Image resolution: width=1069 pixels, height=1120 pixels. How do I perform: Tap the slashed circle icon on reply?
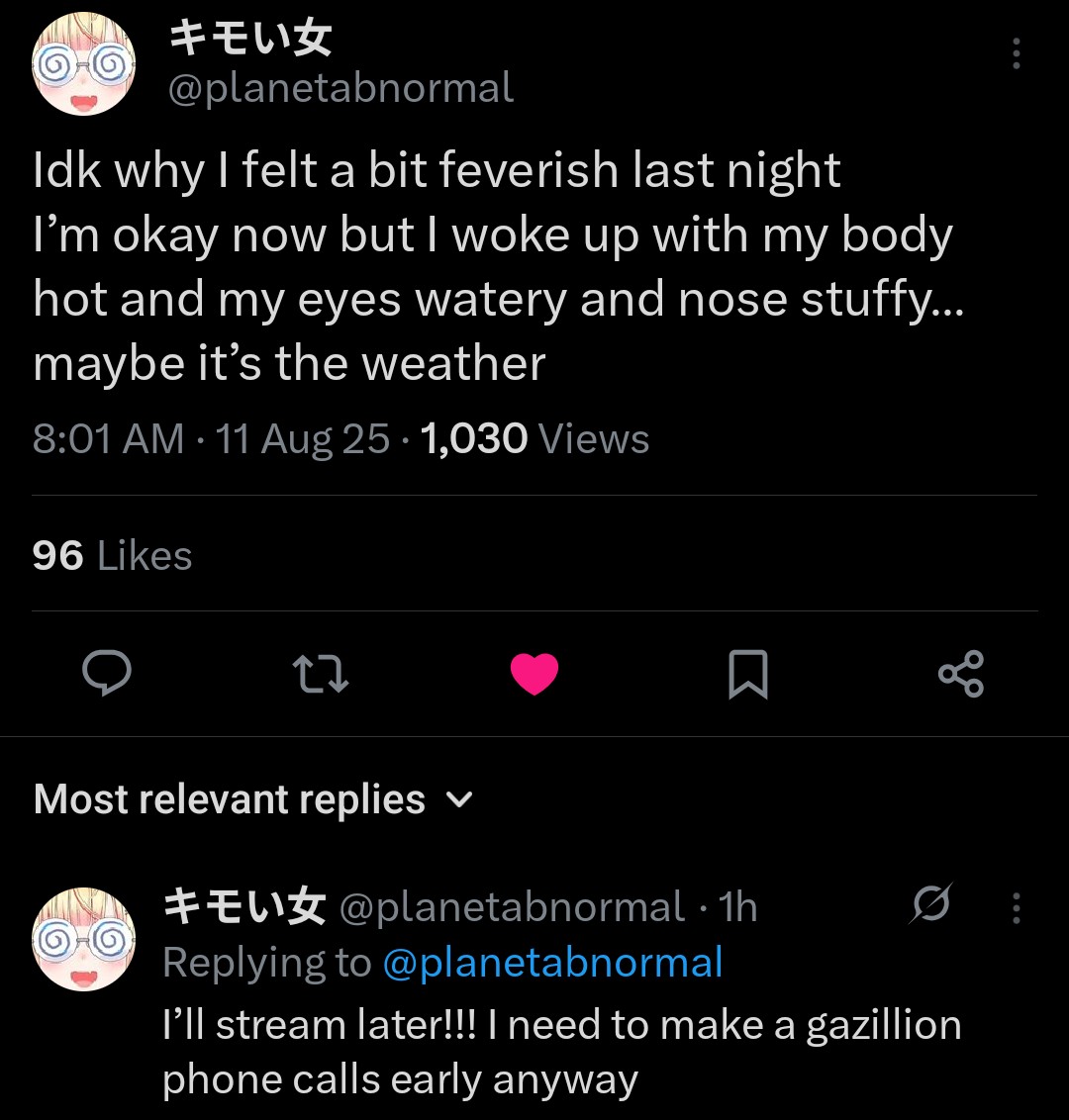[930, 904]
